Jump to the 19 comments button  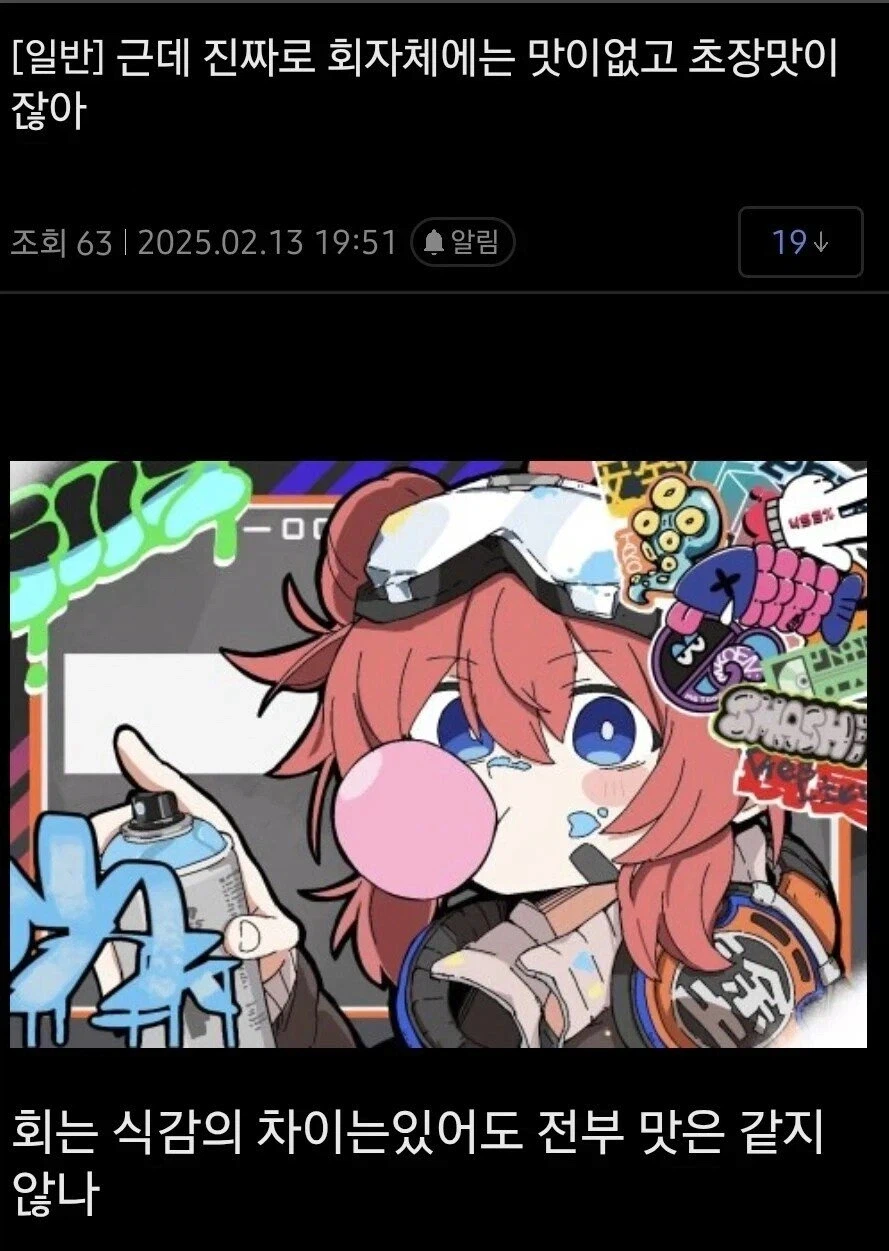tap(799, 242)
